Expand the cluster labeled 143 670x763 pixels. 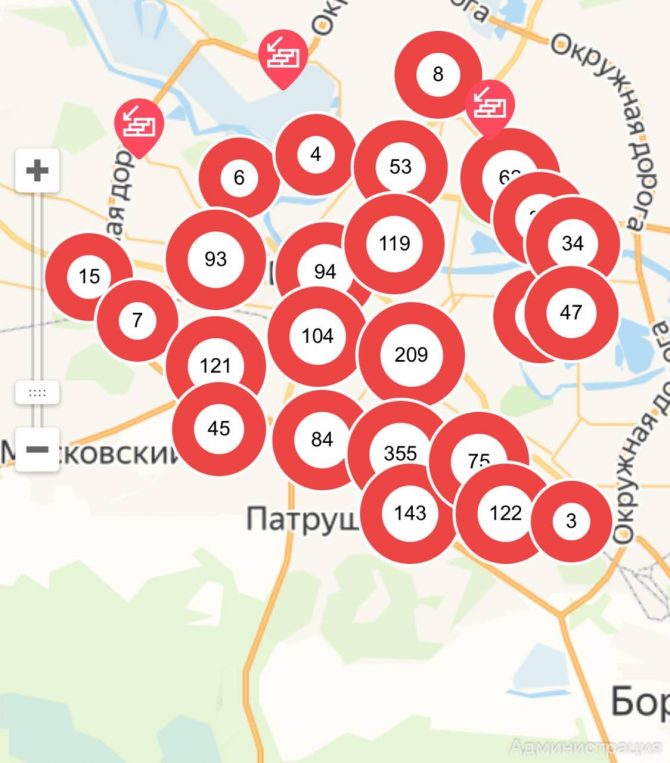coord(410,513)
